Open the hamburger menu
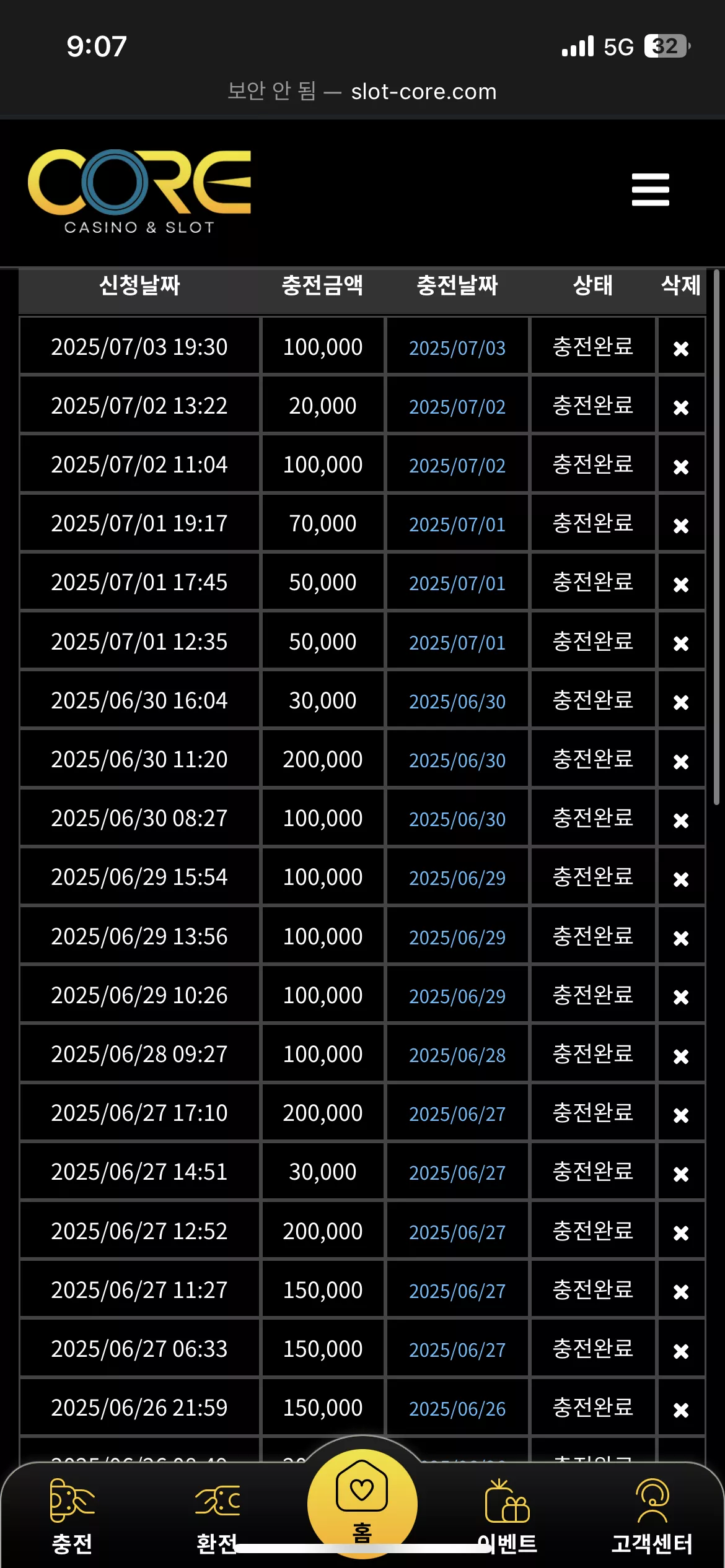 650,189
